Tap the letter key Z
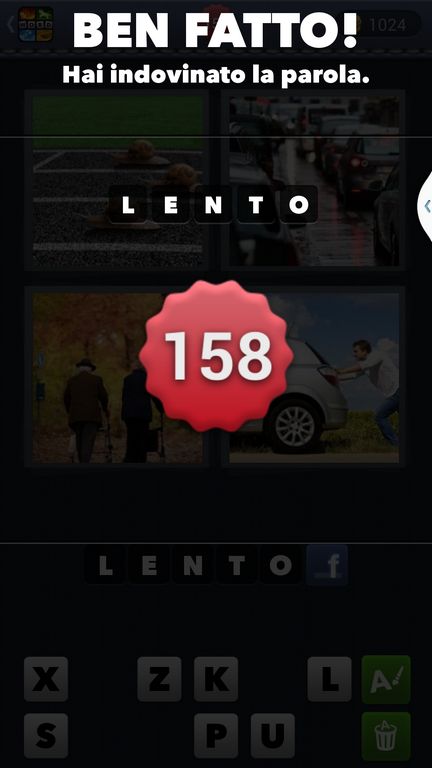432x768 pixels. [159, 679]
